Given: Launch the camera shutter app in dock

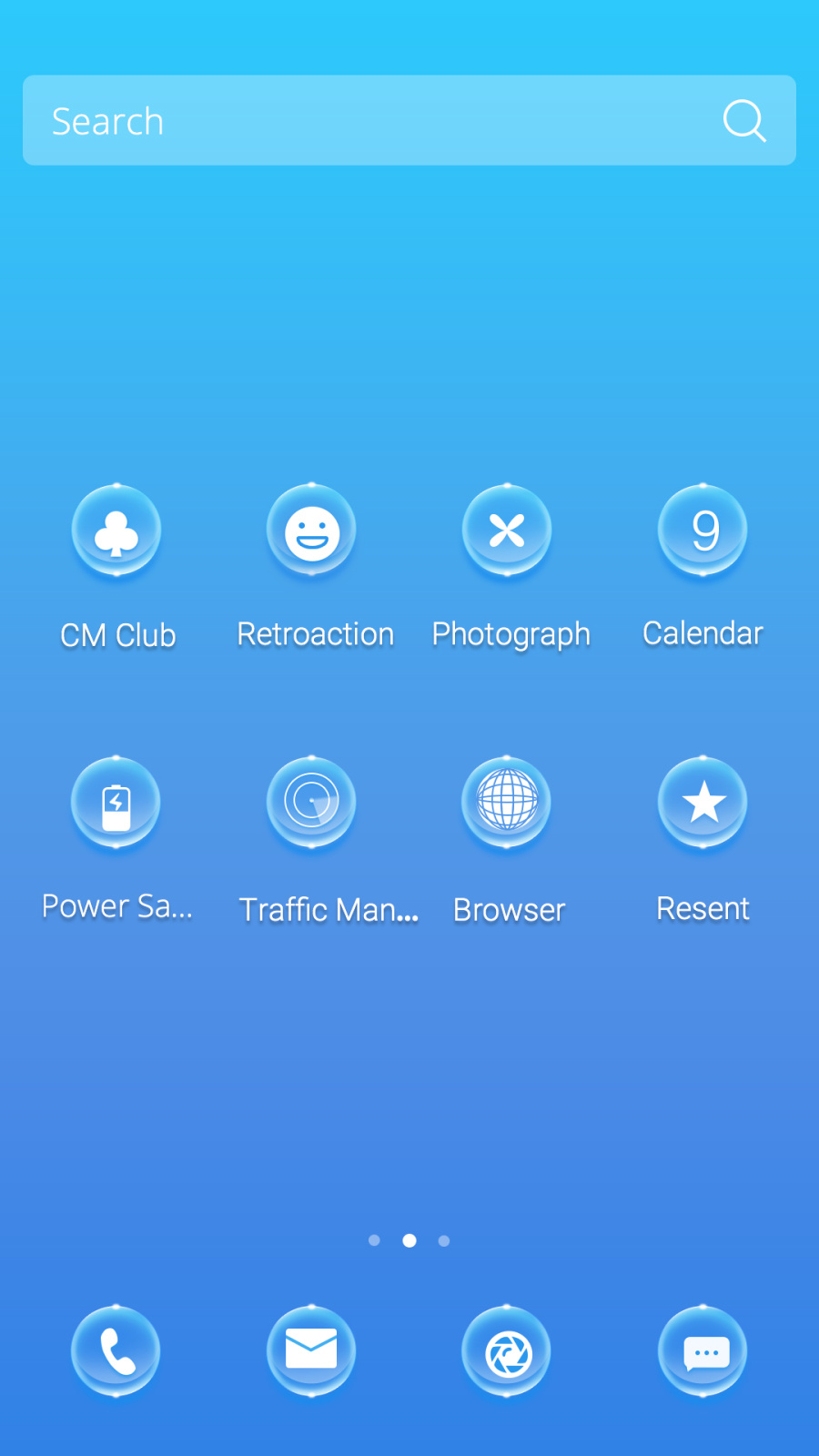Looking at the screenshot, I should pos(507,1353).
